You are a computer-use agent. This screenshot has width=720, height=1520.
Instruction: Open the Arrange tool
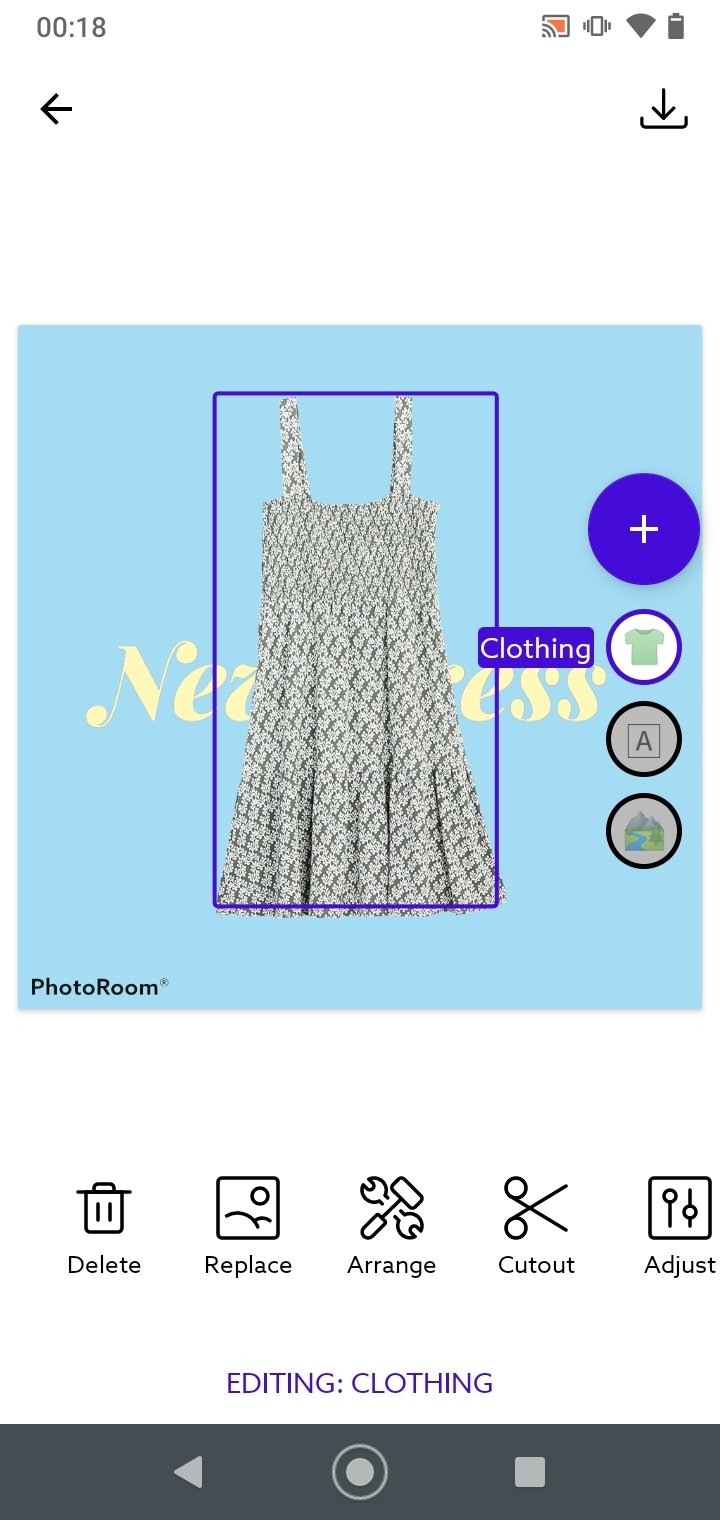pos(392,1225)
